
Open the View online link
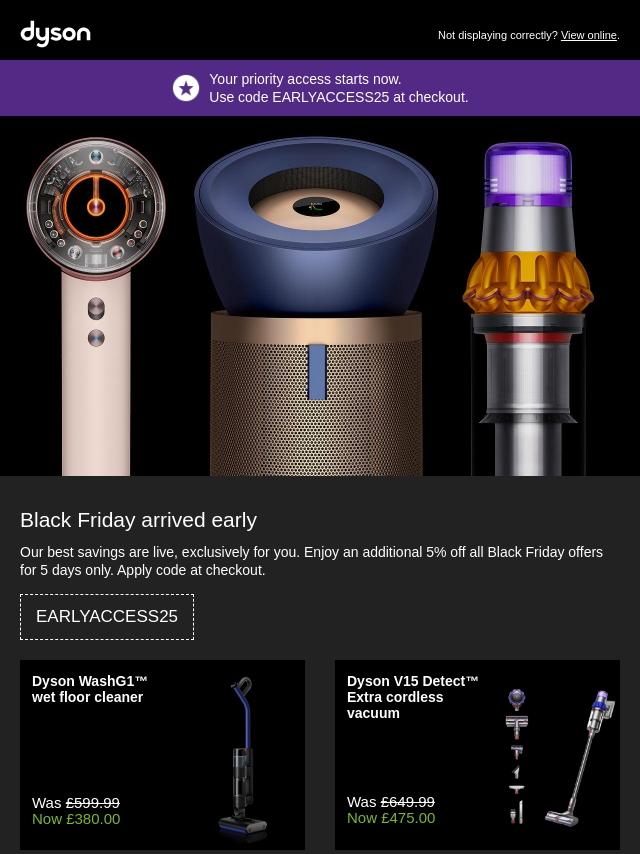coord(588,35)
